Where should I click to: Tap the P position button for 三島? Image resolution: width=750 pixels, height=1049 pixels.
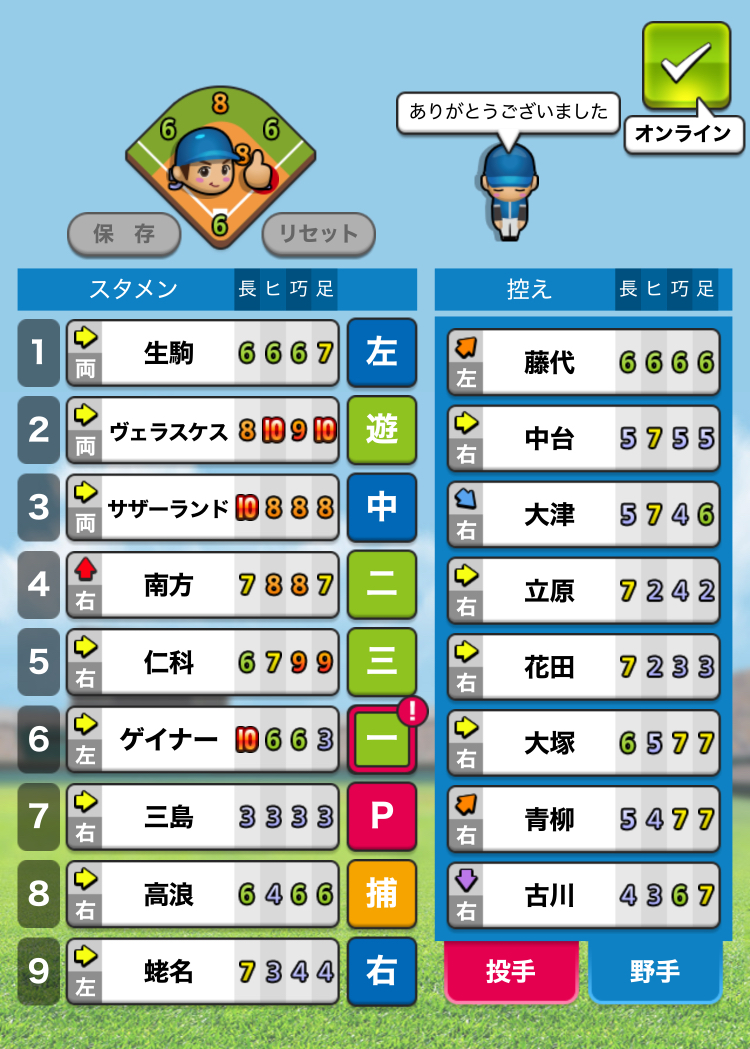click(x=381, y=816)
